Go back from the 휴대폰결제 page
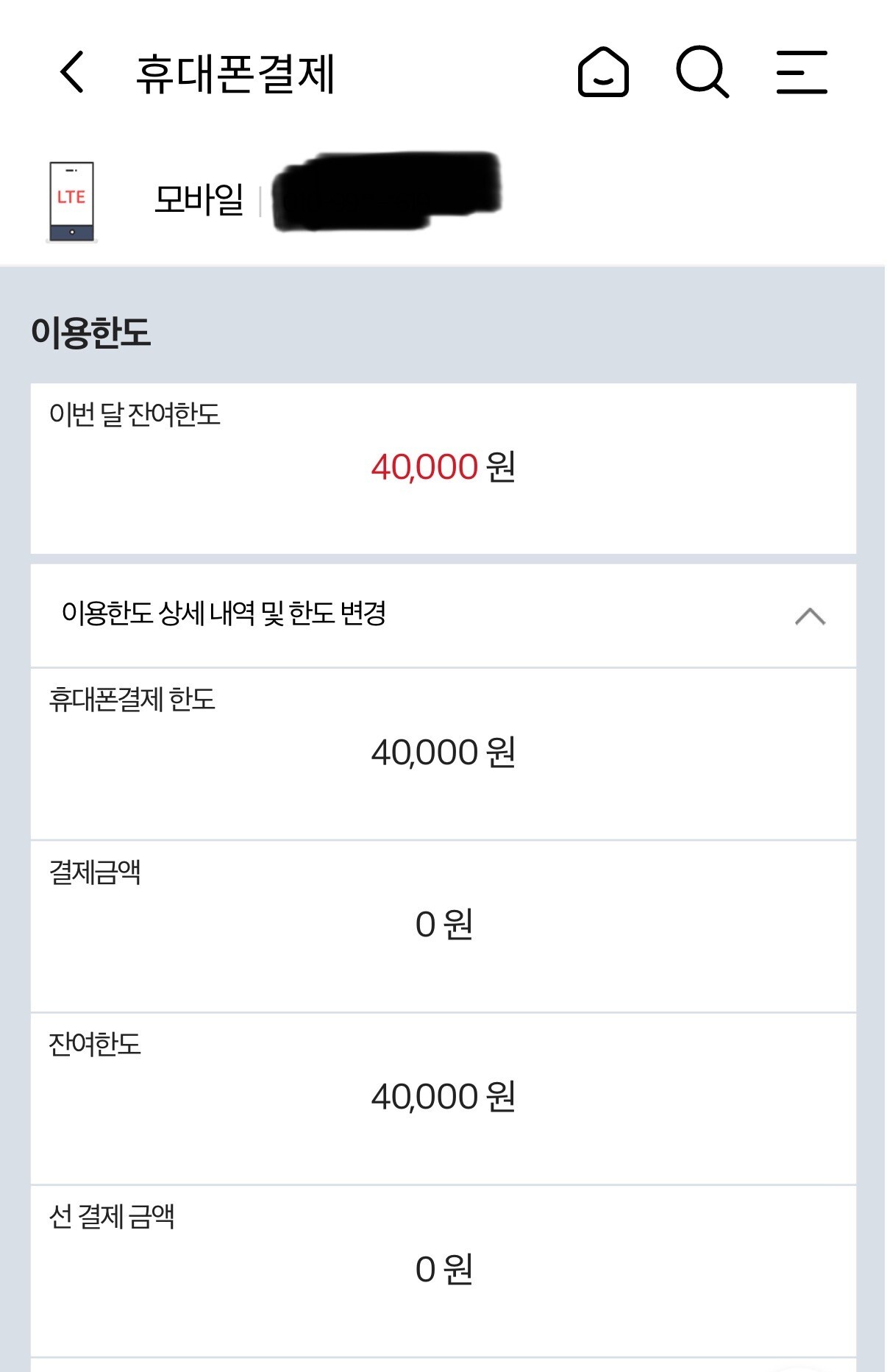The width and height of the screenshot is (887, 1372). coord(72,72)
